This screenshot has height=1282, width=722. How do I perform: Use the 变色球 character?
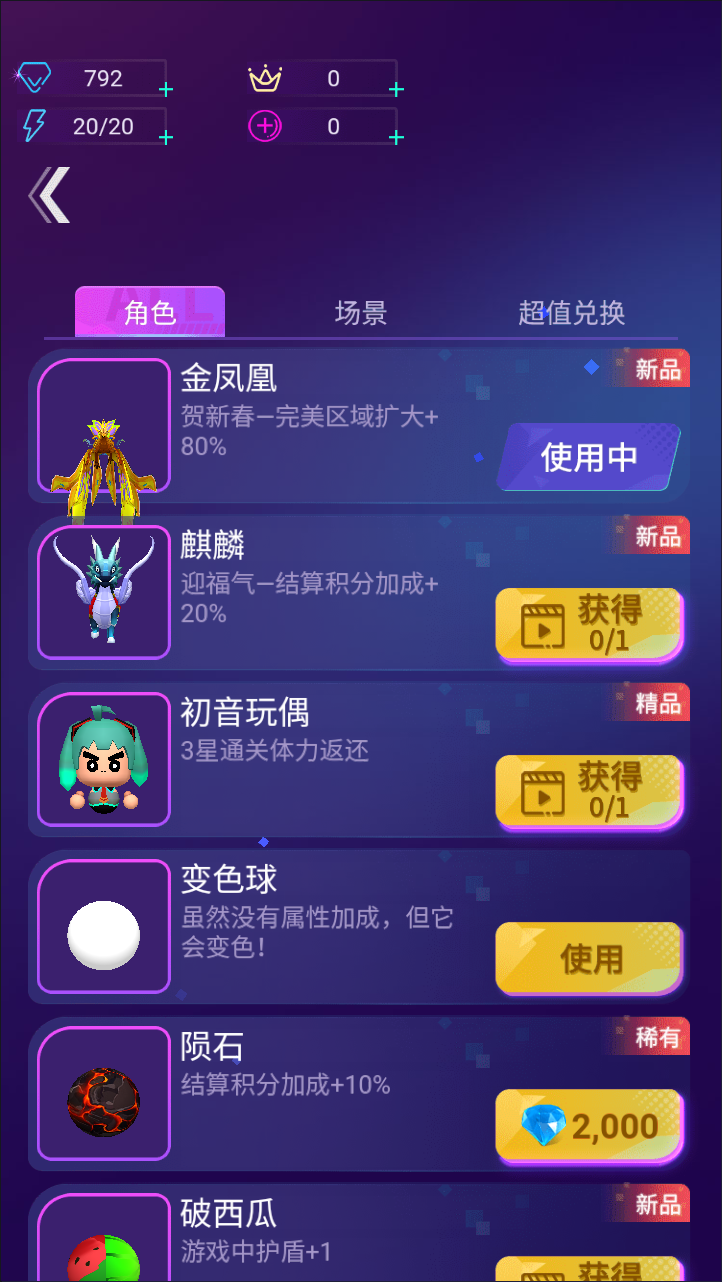click(x=589, y=959)
